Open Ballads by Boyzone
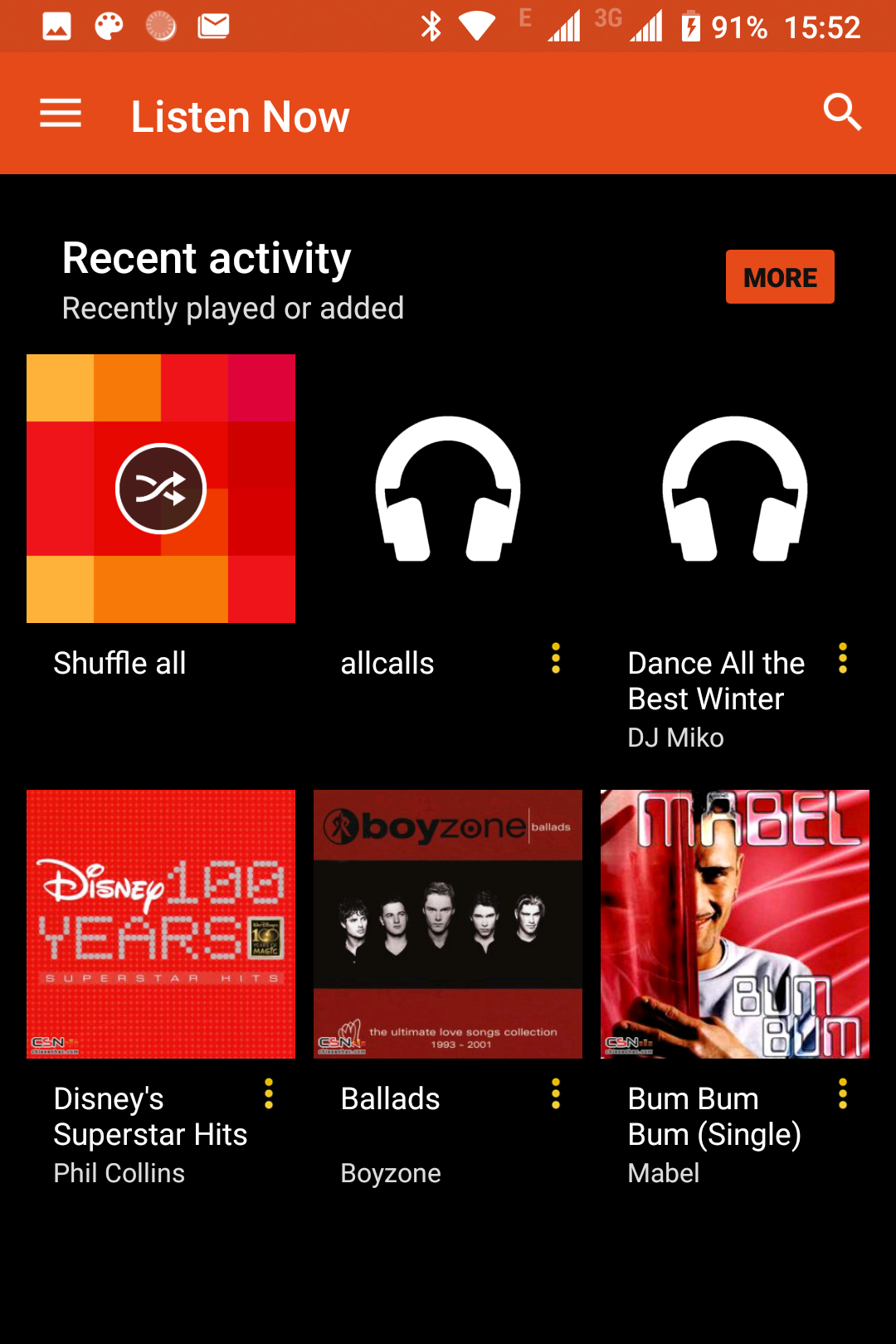The image size is (896, 1344). coord(447,923)
